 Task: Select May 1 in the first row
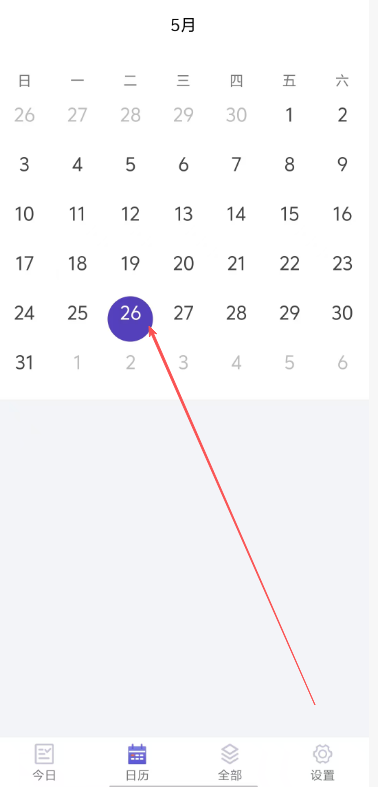pyautogui.click(x=289, y=115)
